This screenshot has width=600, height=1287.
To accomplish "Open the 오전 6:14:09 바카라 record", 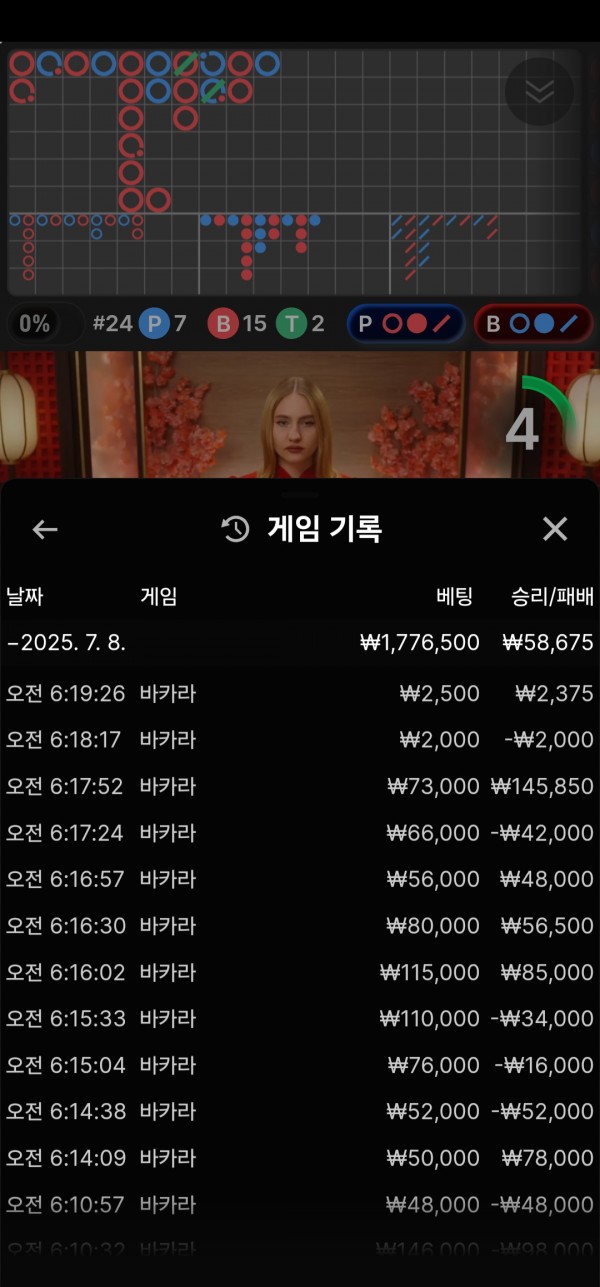I will (x=300, y=1158).
